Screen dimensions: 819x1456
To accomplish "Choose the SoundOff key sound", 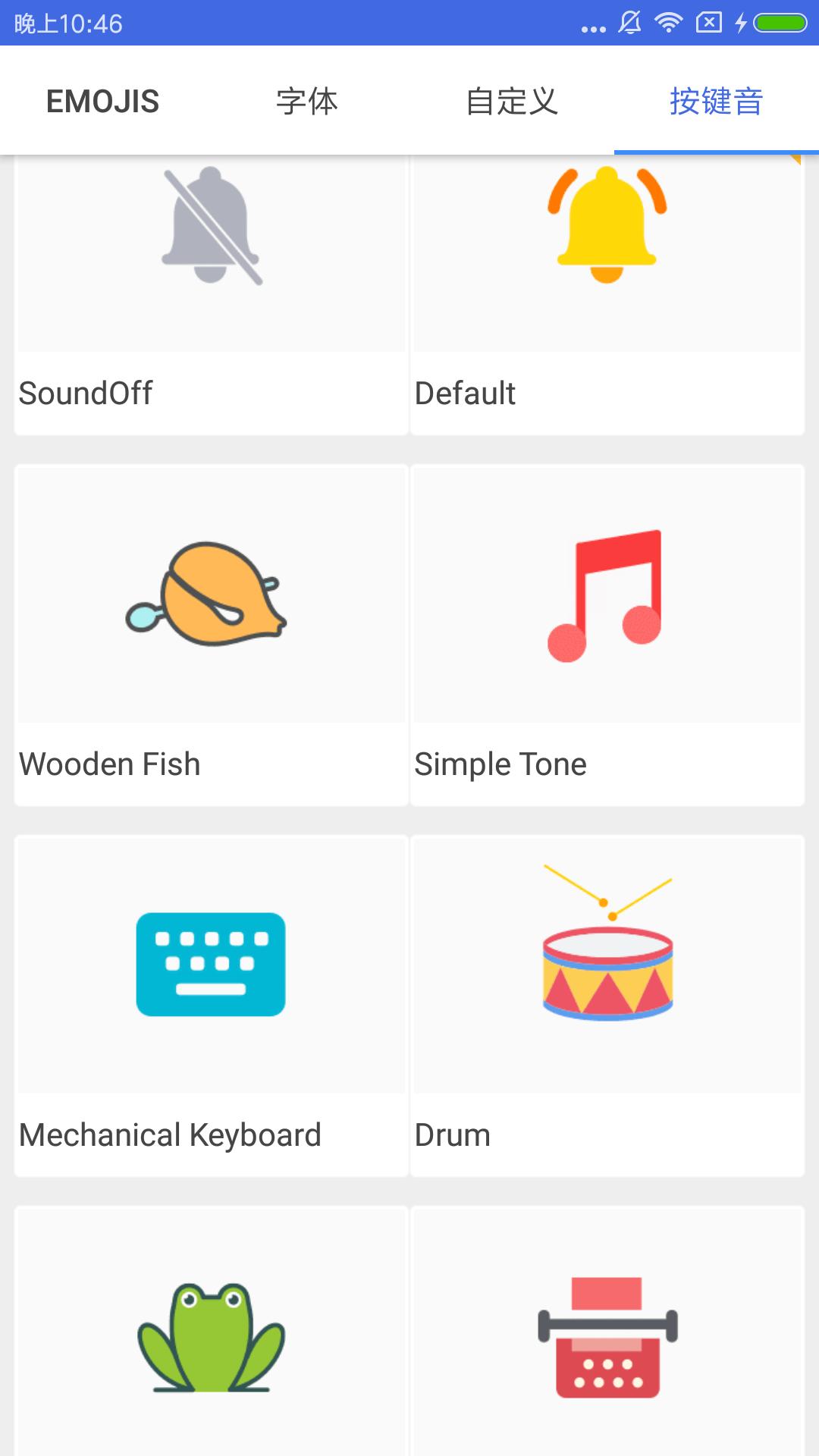I will pos(212,296).
